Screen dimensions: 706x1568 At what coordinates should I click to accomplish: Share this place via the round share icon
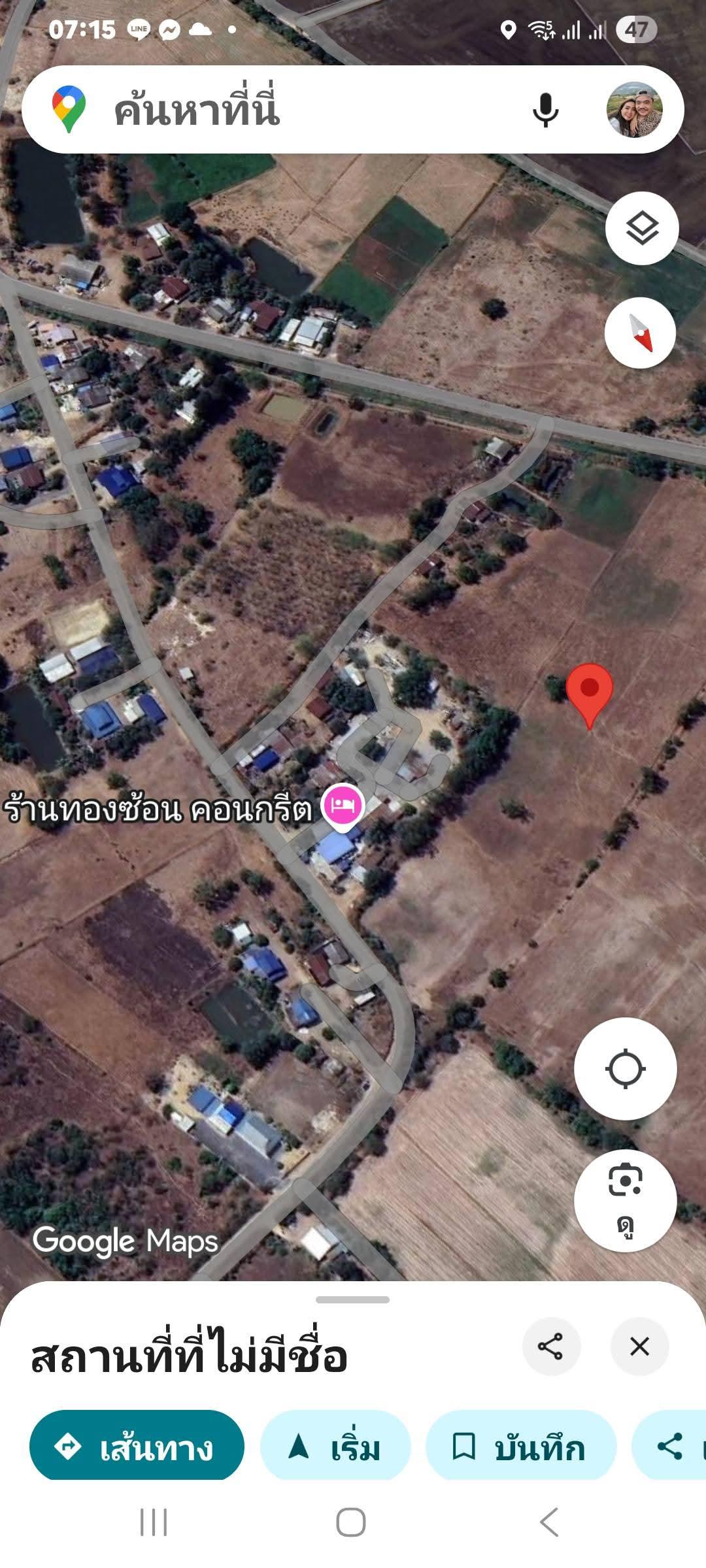550,1347
